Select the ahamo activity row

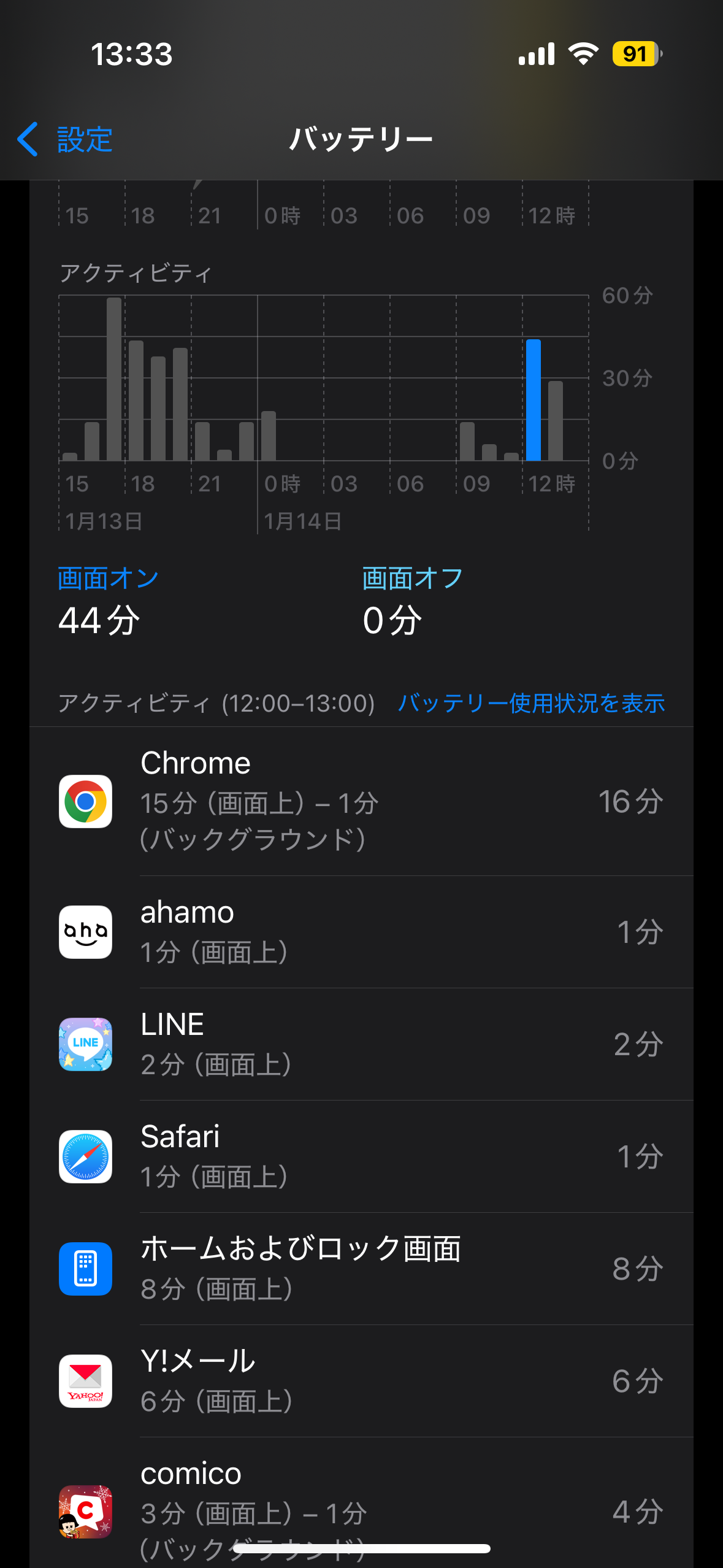[361, 932]
